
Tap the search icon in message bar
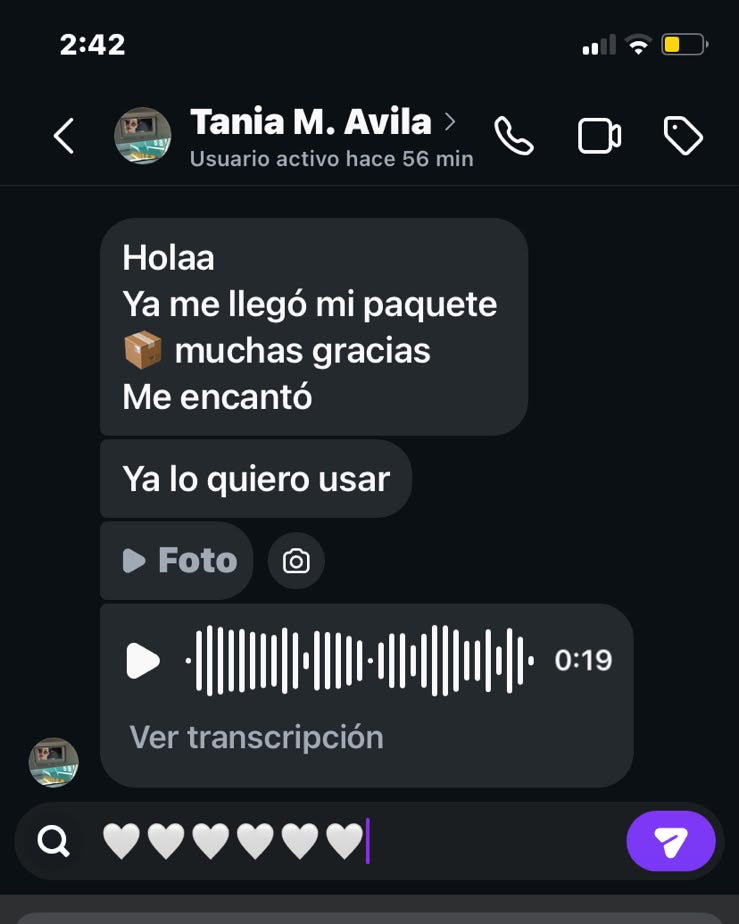(54, 841)
